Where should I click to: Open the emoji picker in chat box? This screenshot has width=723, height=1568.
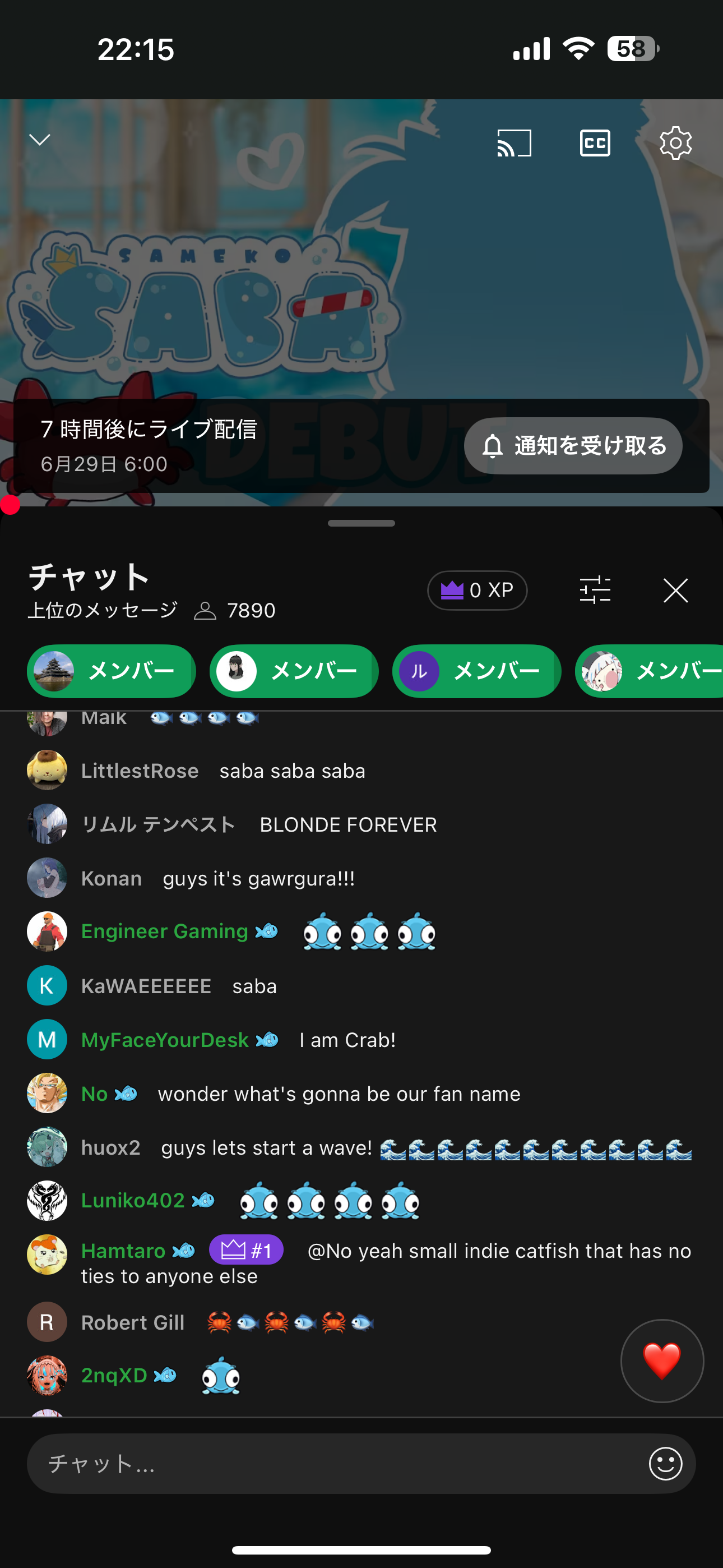click(x=665, y=1463)
